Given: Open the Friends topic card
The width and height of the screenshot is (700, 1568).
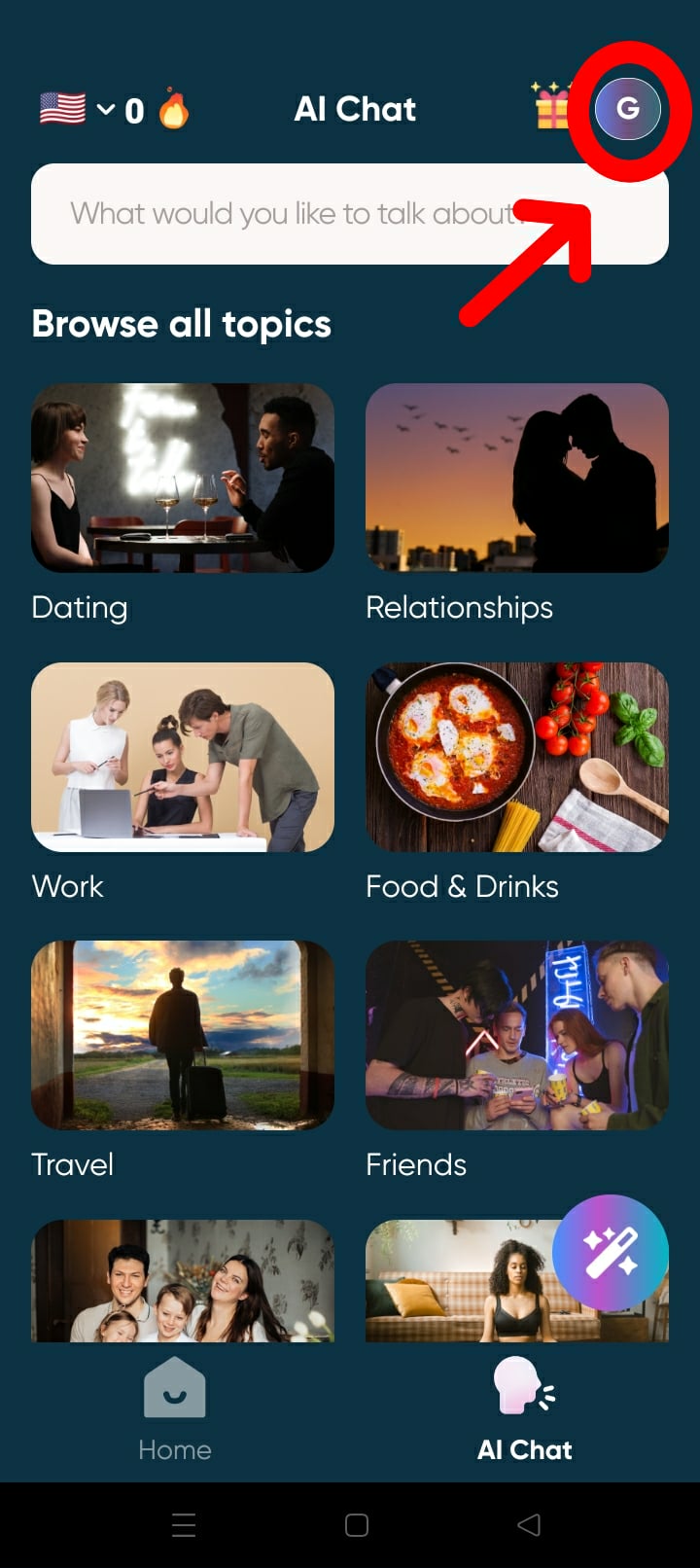Looking at the screenshot, I should [517, 1035].
